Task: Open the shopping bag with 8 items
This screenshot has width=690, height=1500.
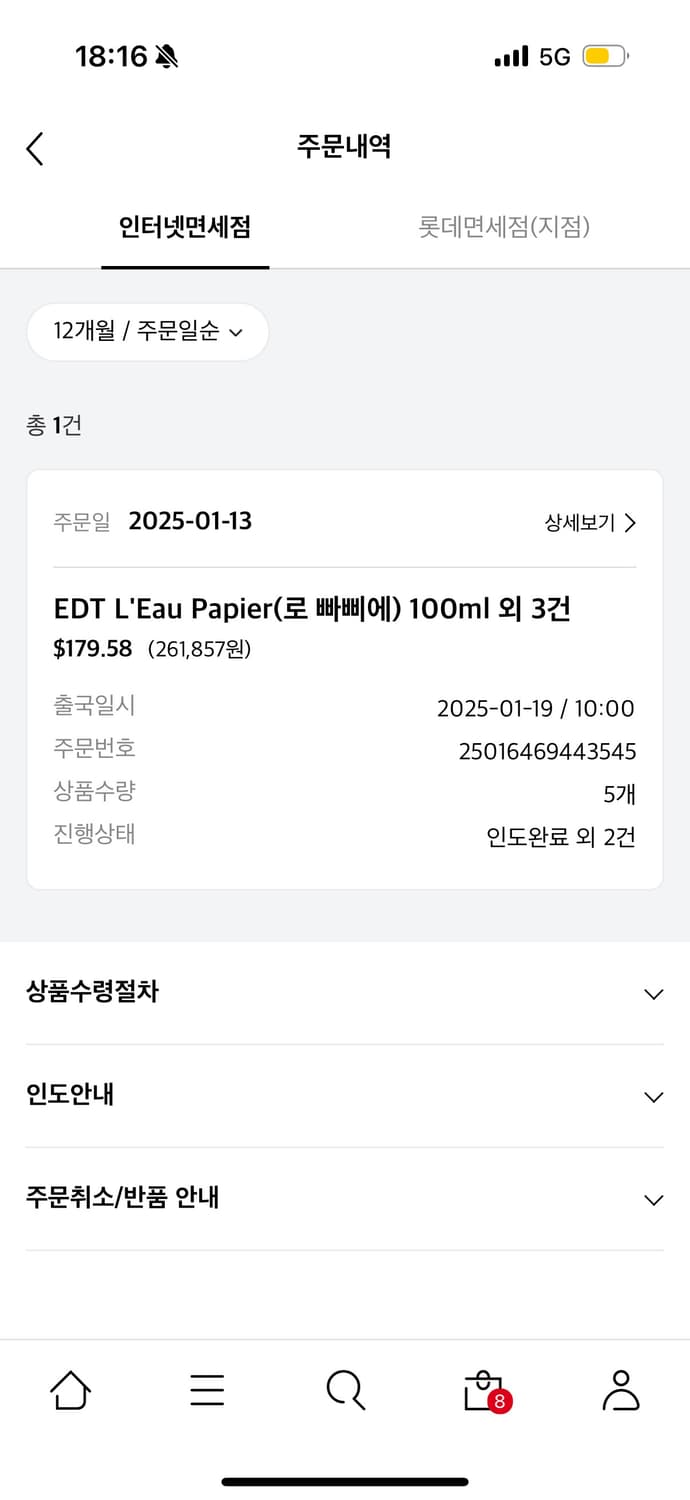Action: (484, 1390)
